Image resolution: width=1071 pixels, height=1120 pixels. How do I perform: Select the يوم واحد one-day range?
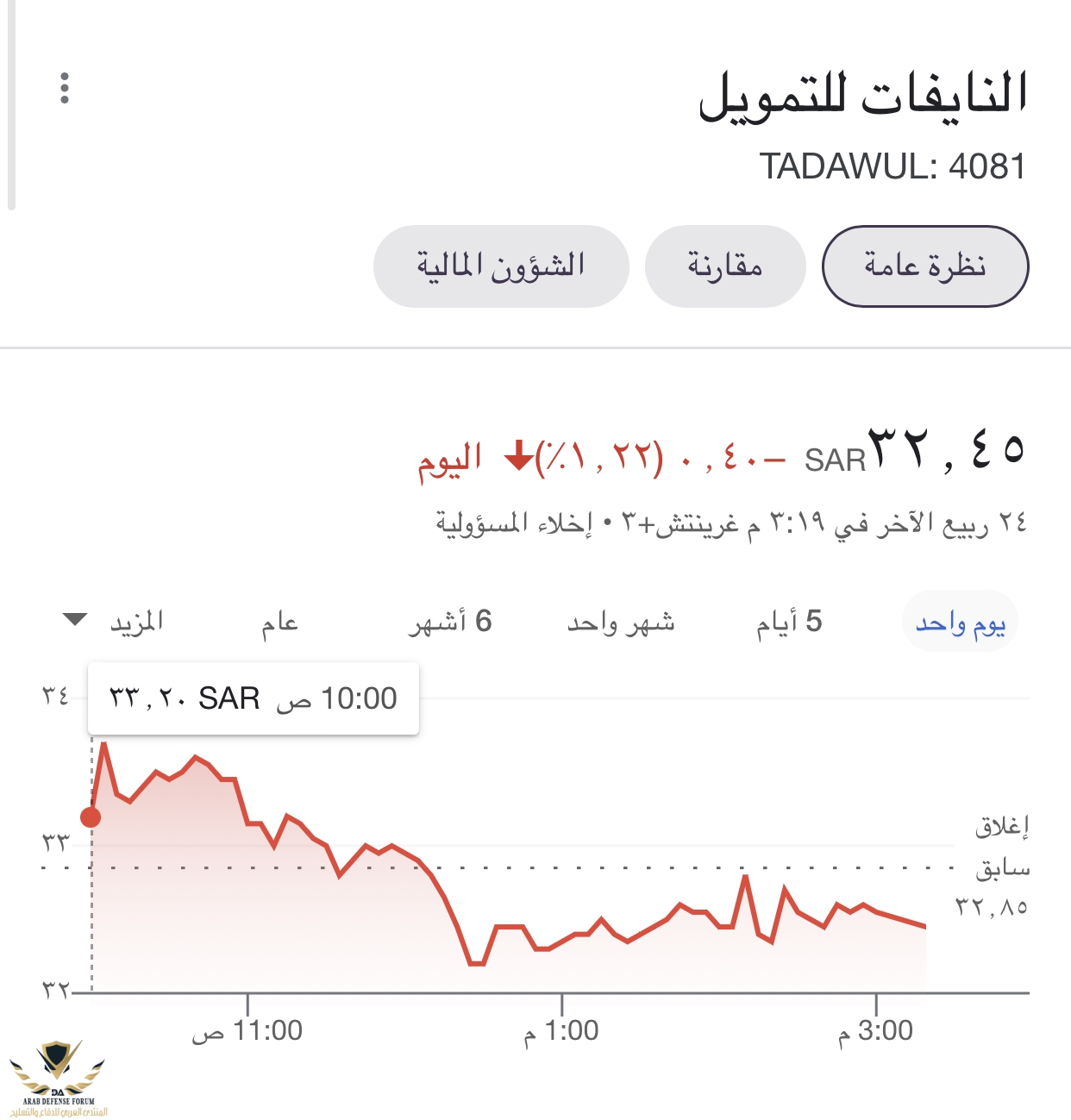click(960, 623)
